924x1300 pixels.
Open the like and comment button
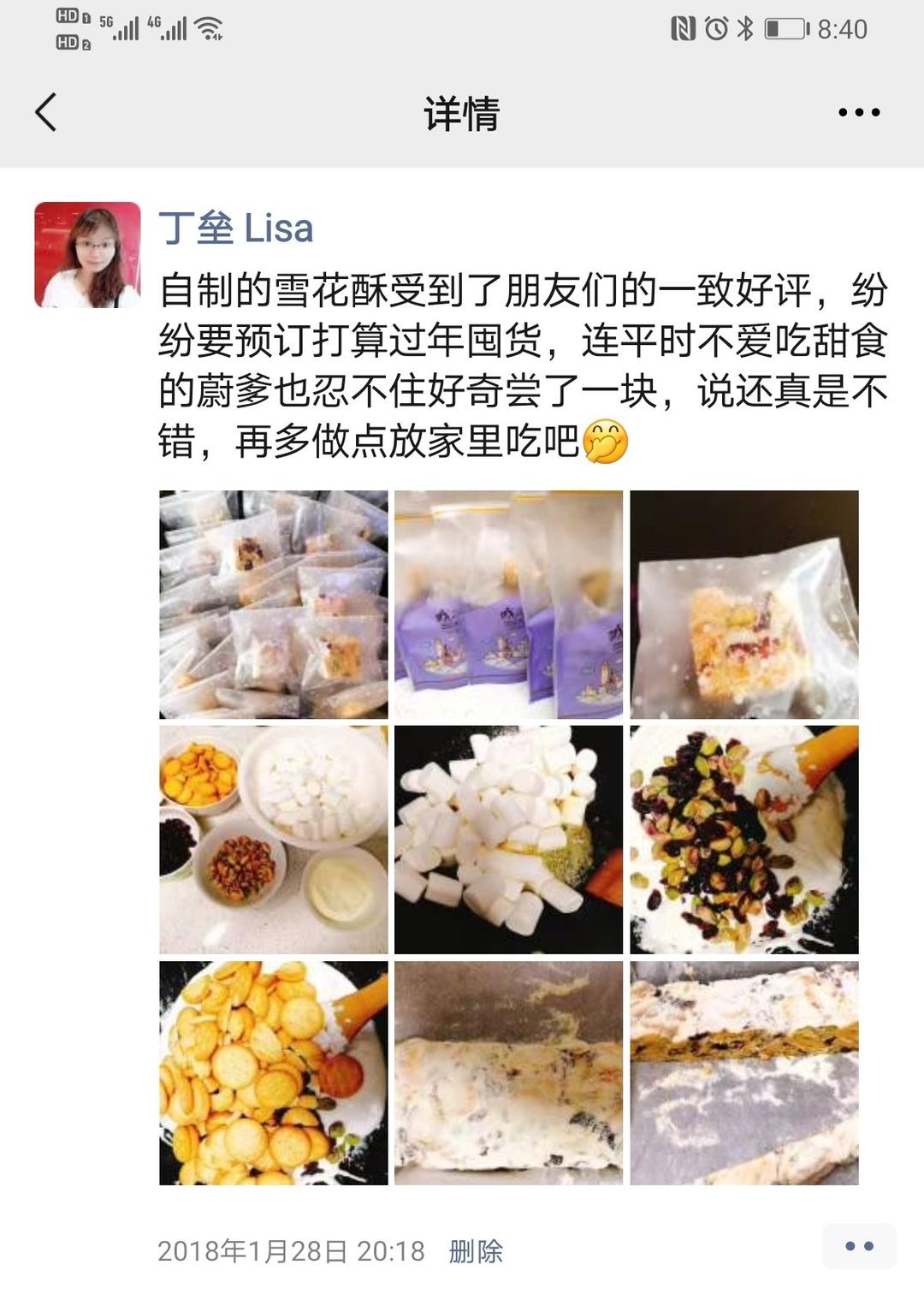tap(858, 1246)
